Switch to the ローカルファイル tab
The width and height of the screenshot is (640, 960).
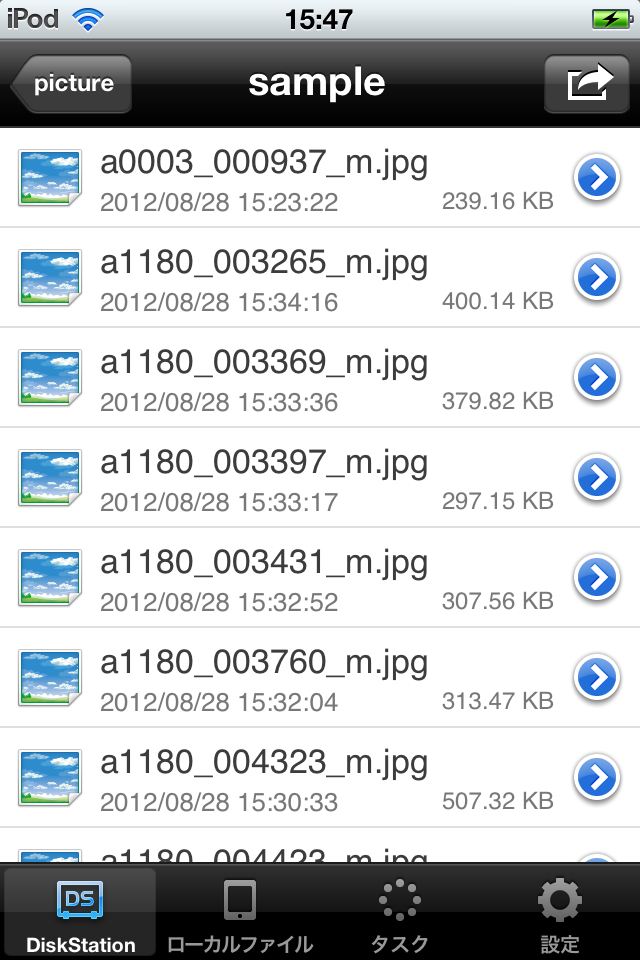(240, 914)
